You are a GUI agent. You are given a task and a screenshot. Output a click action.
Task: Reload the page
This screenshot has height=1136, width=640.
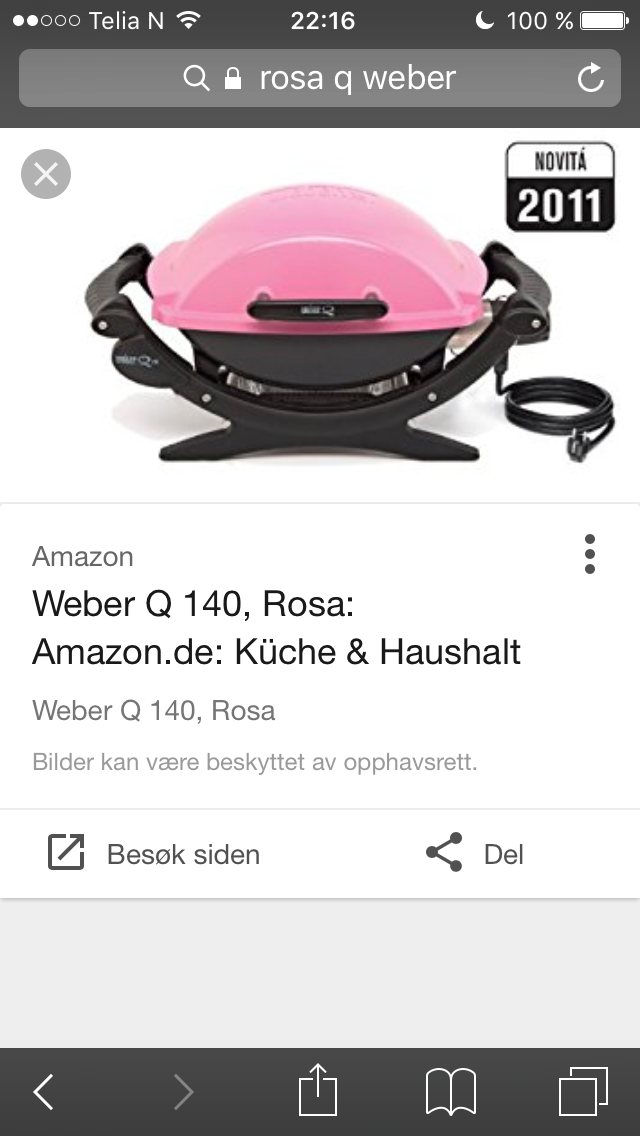click(x=591, y=78)
